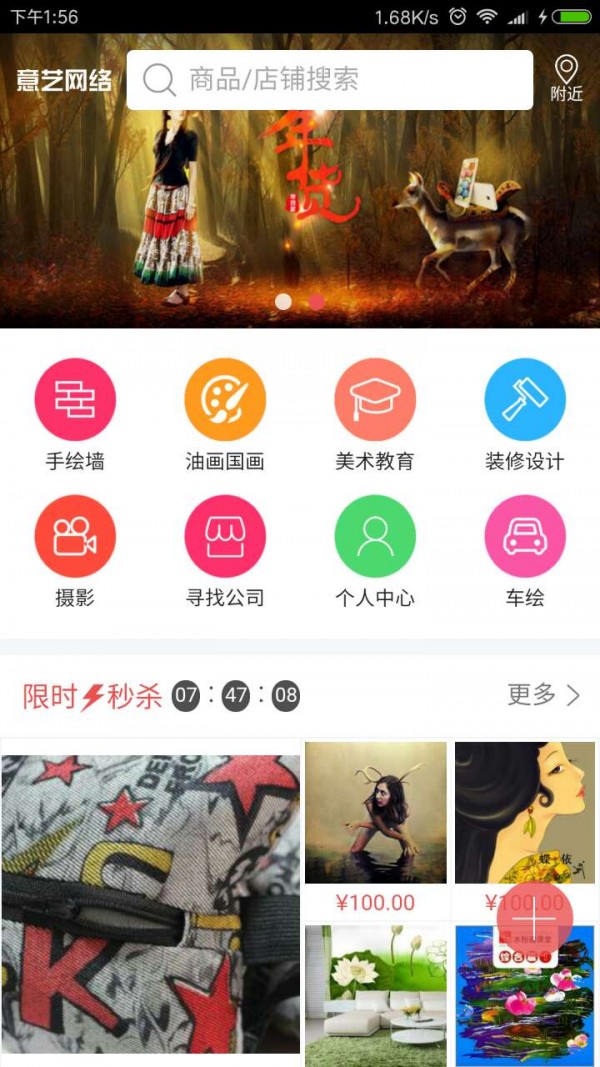Open the lotus wall mural product
Viewport: 600px width, 1067px height.
[x=375, y=995]
